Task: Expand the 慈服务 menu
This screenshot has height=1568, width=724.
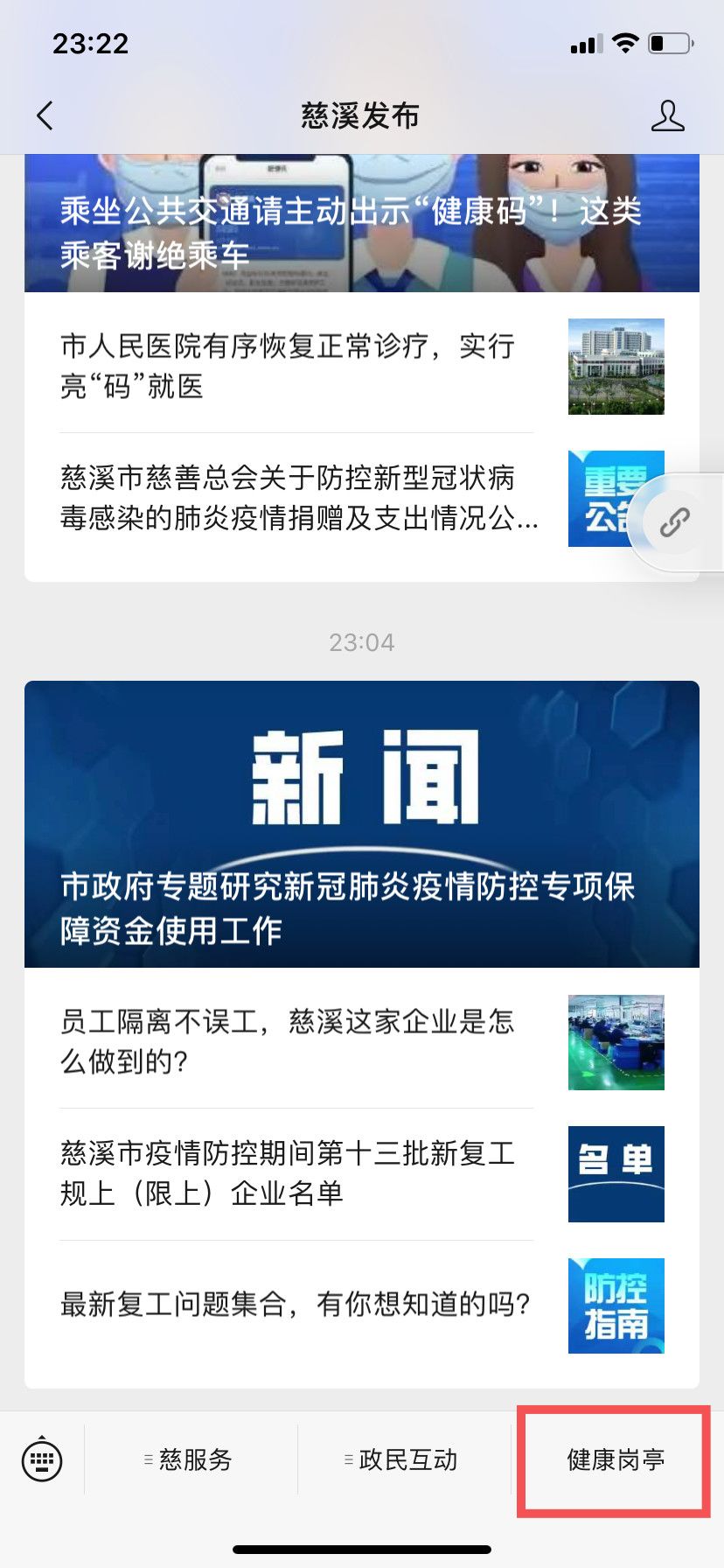Action: [191, 1459]
